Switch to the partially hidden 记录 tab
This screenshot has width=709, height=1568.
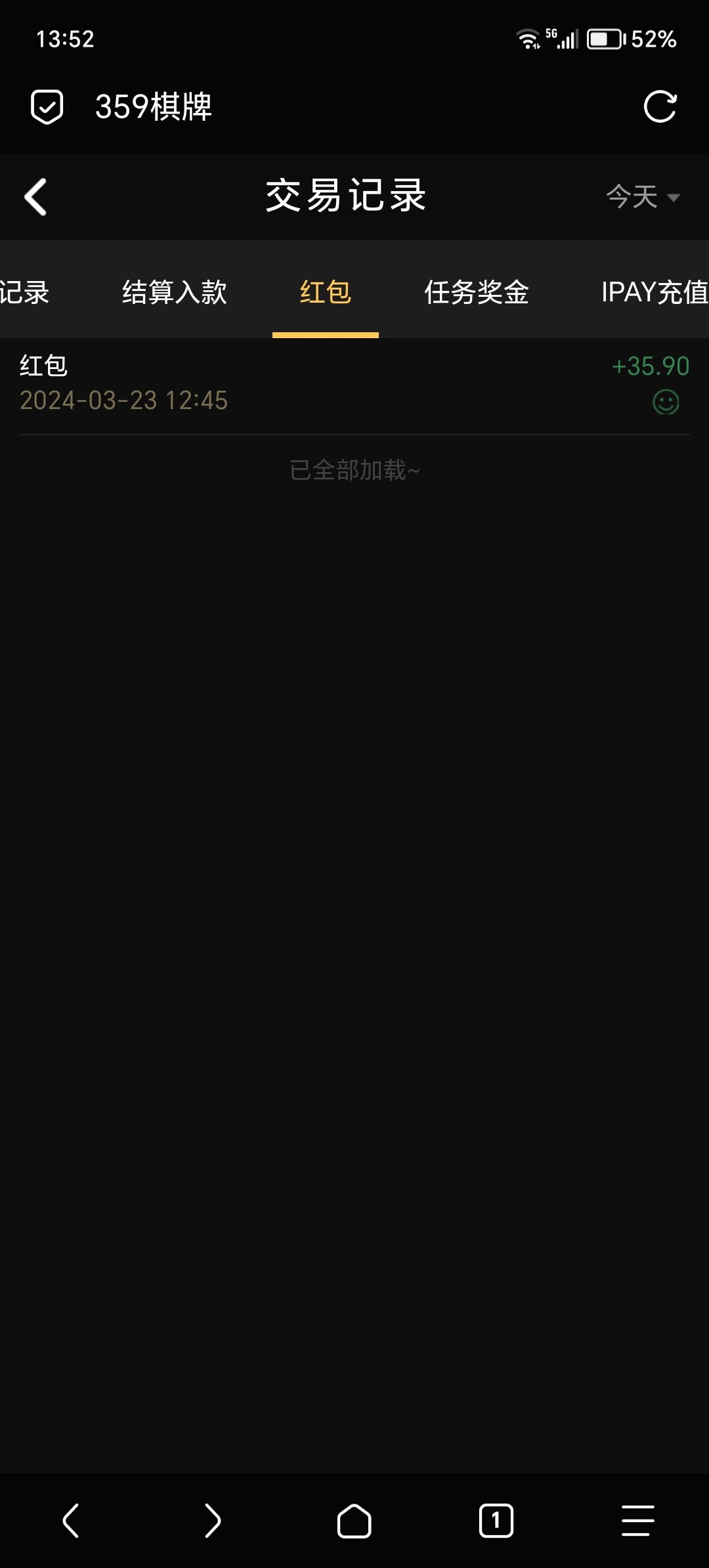(x=25, y=292)
